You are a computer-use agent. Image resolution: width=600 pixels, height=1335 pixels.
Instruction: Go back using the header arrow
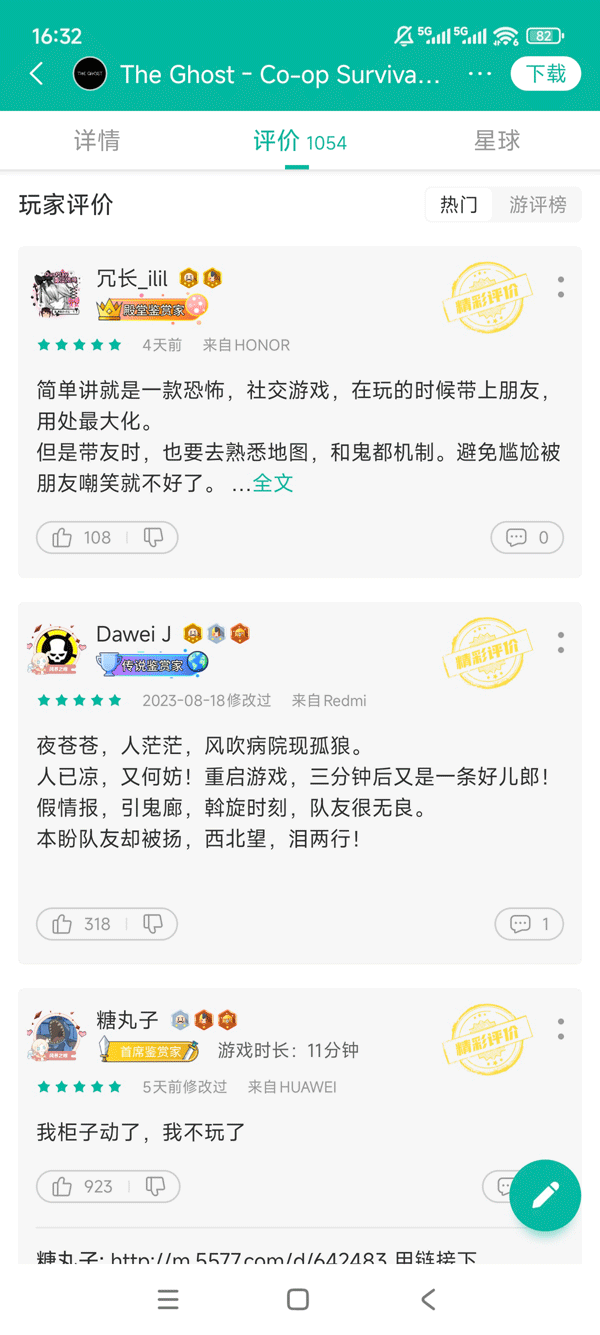click(x=37, y=74)
